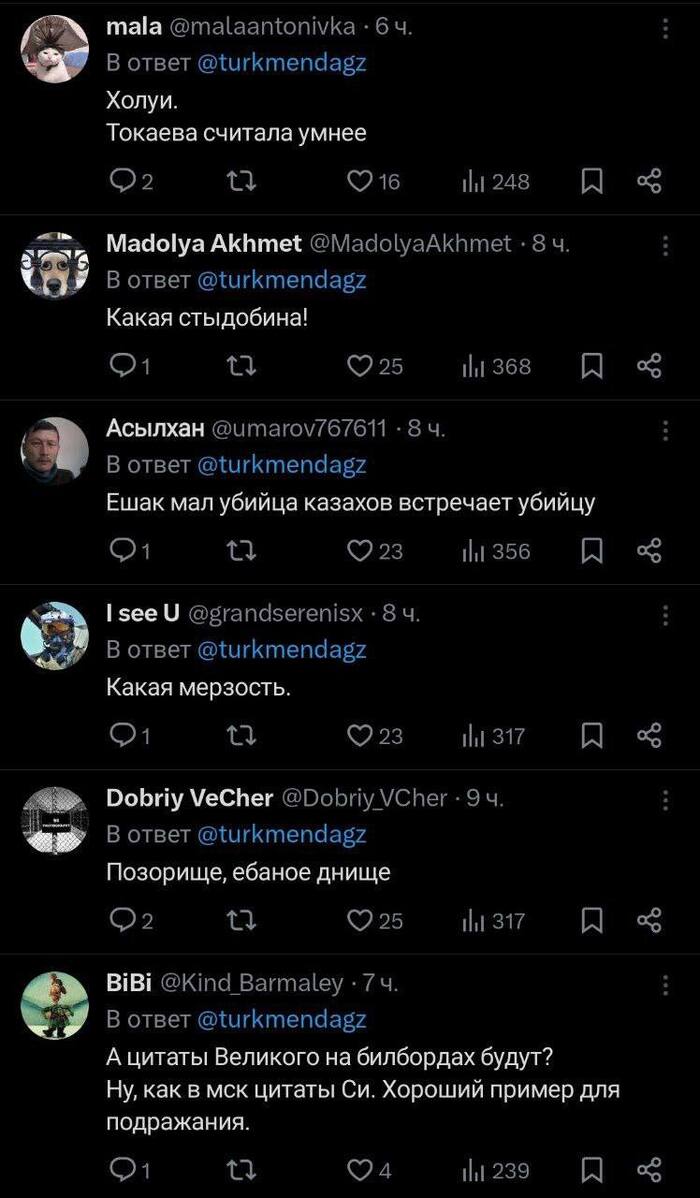The height and width of the screenshot is (1198, 700).
Task: Open Madolya Akhmet's profile avatar
Action: [55, 265]
